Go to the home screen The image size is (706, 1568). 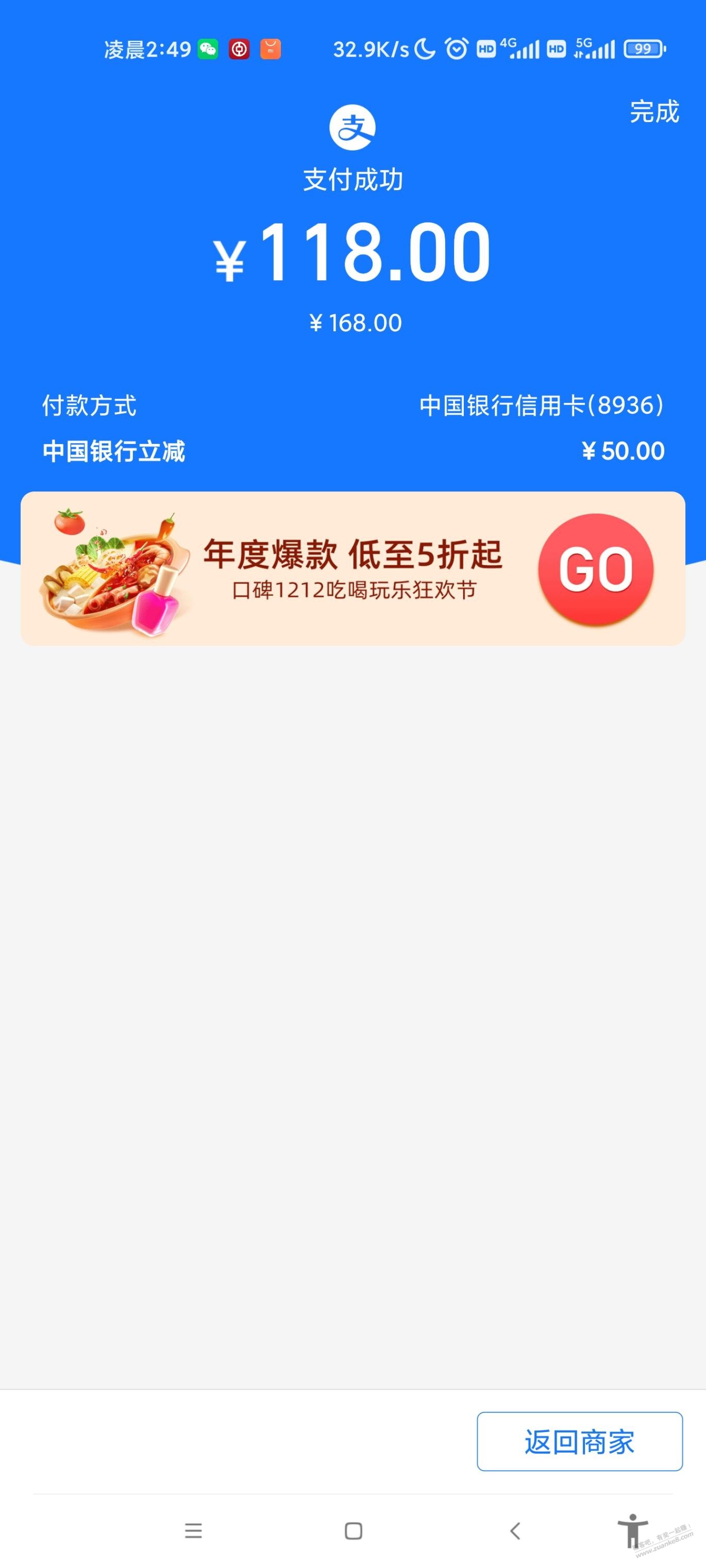tap(354, 1530)
